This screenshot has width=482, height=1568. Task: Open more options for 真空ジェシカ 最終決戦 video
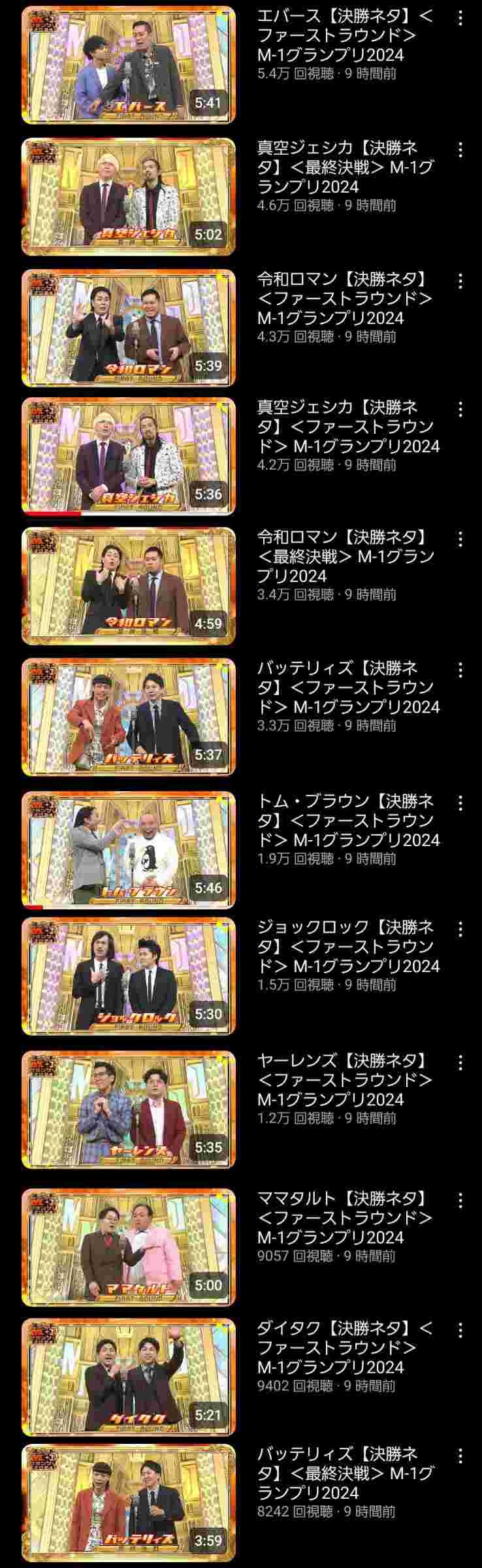coord(460,150)
